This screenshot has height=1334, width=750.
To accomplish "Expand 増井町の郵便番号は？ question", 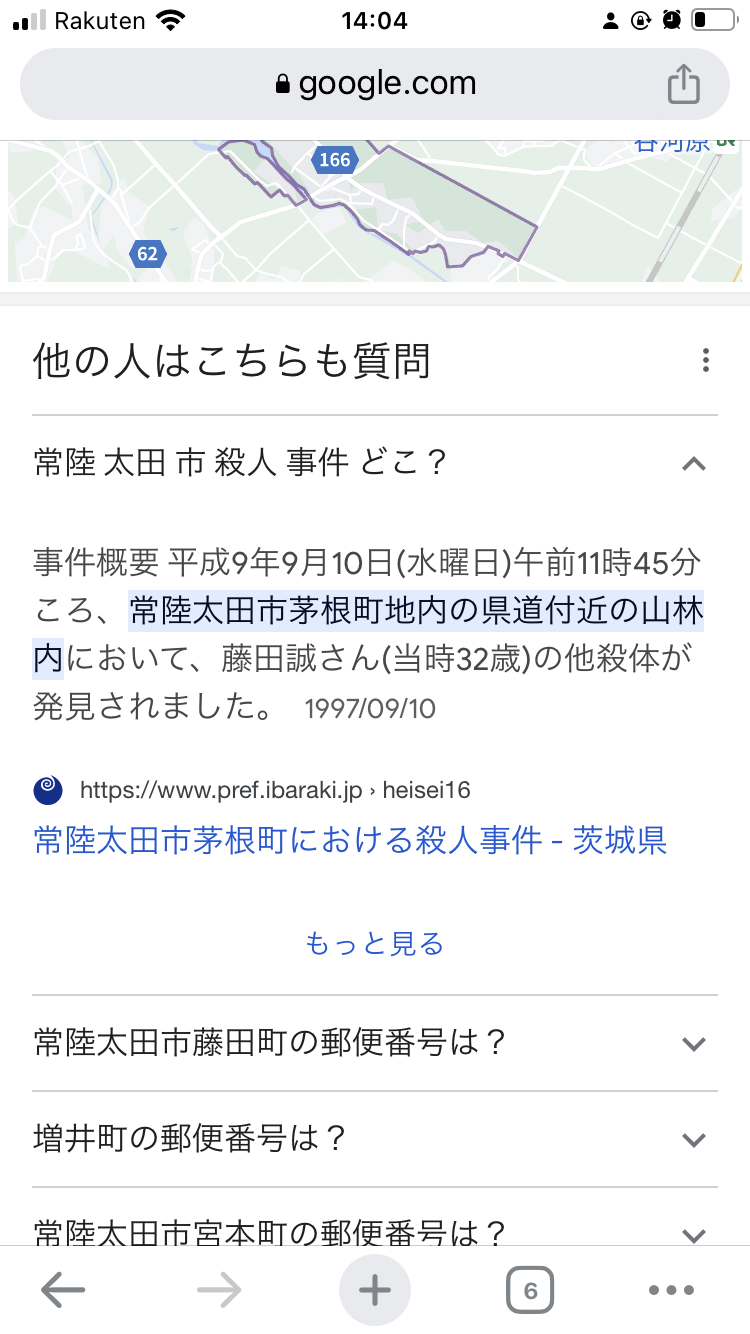I will (375, 1139).
